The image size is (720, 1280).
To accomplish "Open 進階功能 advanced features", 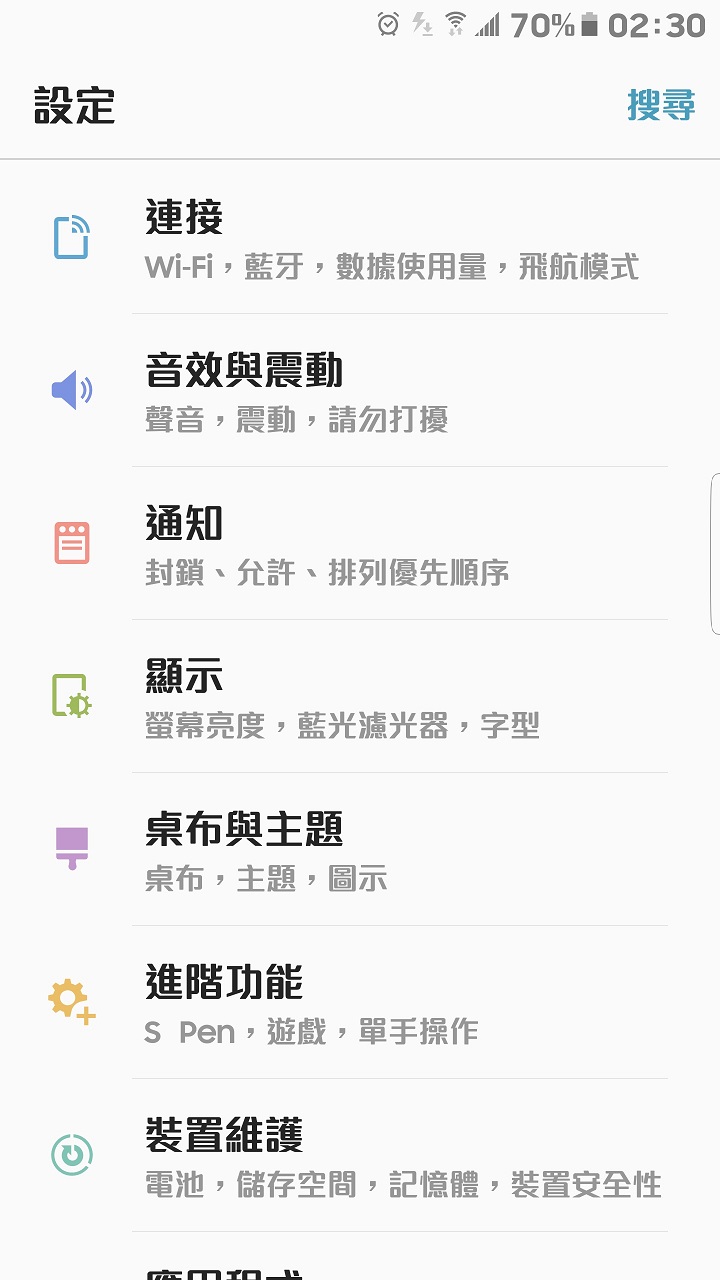I will pos(360,1003).
